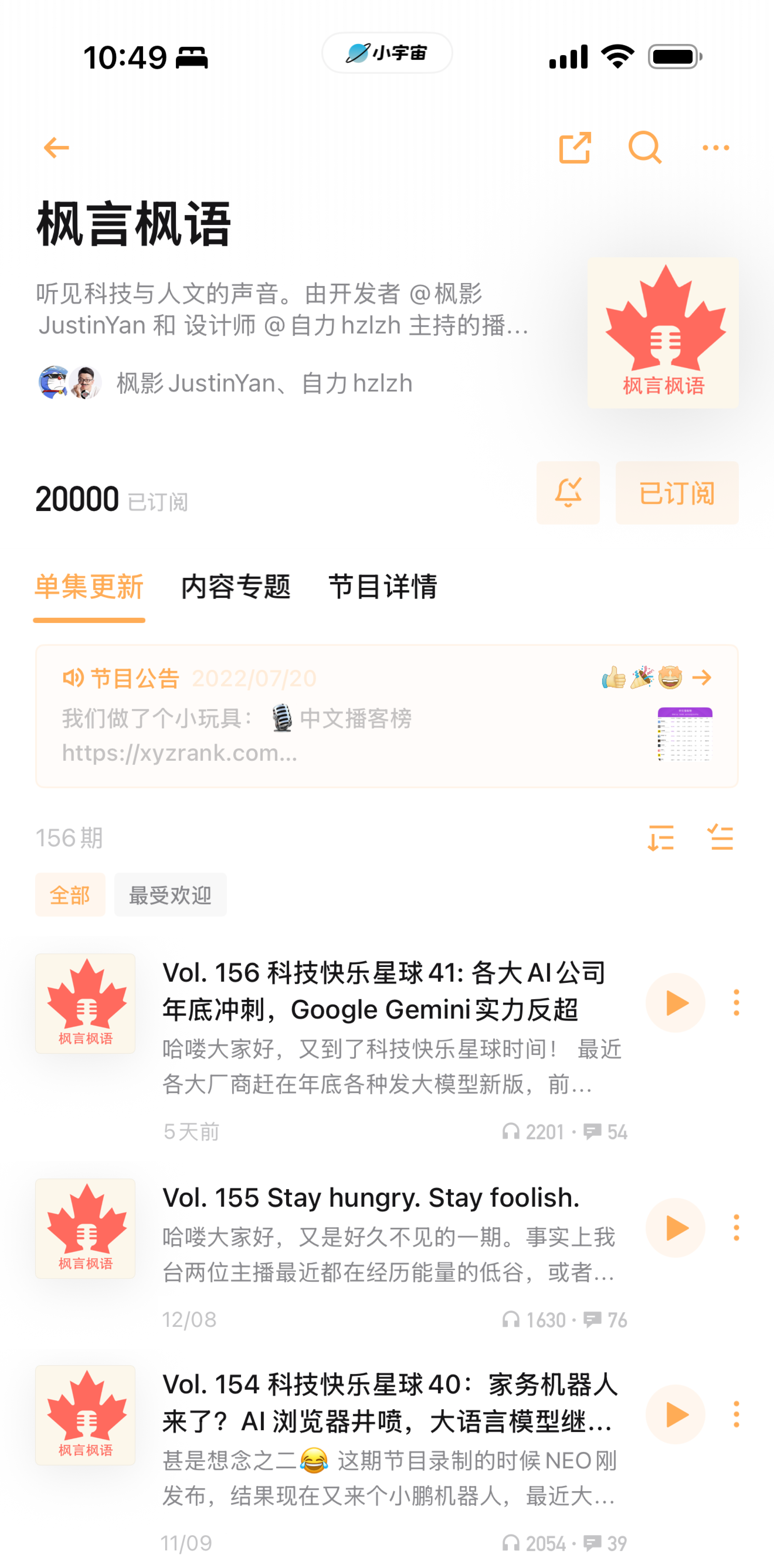Switch to the 内容专题 tab
Screen dimensions: 774x1568
coord(236,586)
